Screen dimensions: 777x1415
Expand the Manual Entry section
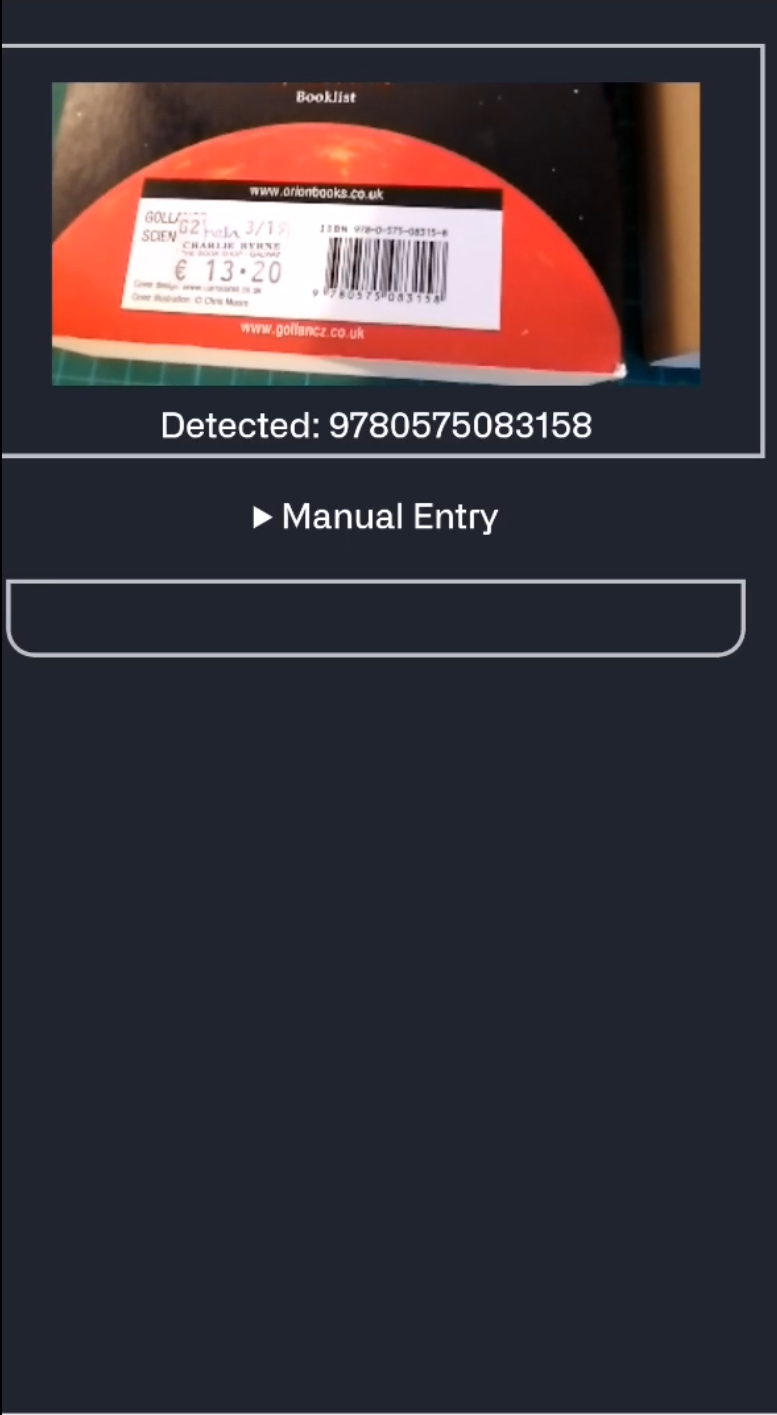[x=376, y=517]
